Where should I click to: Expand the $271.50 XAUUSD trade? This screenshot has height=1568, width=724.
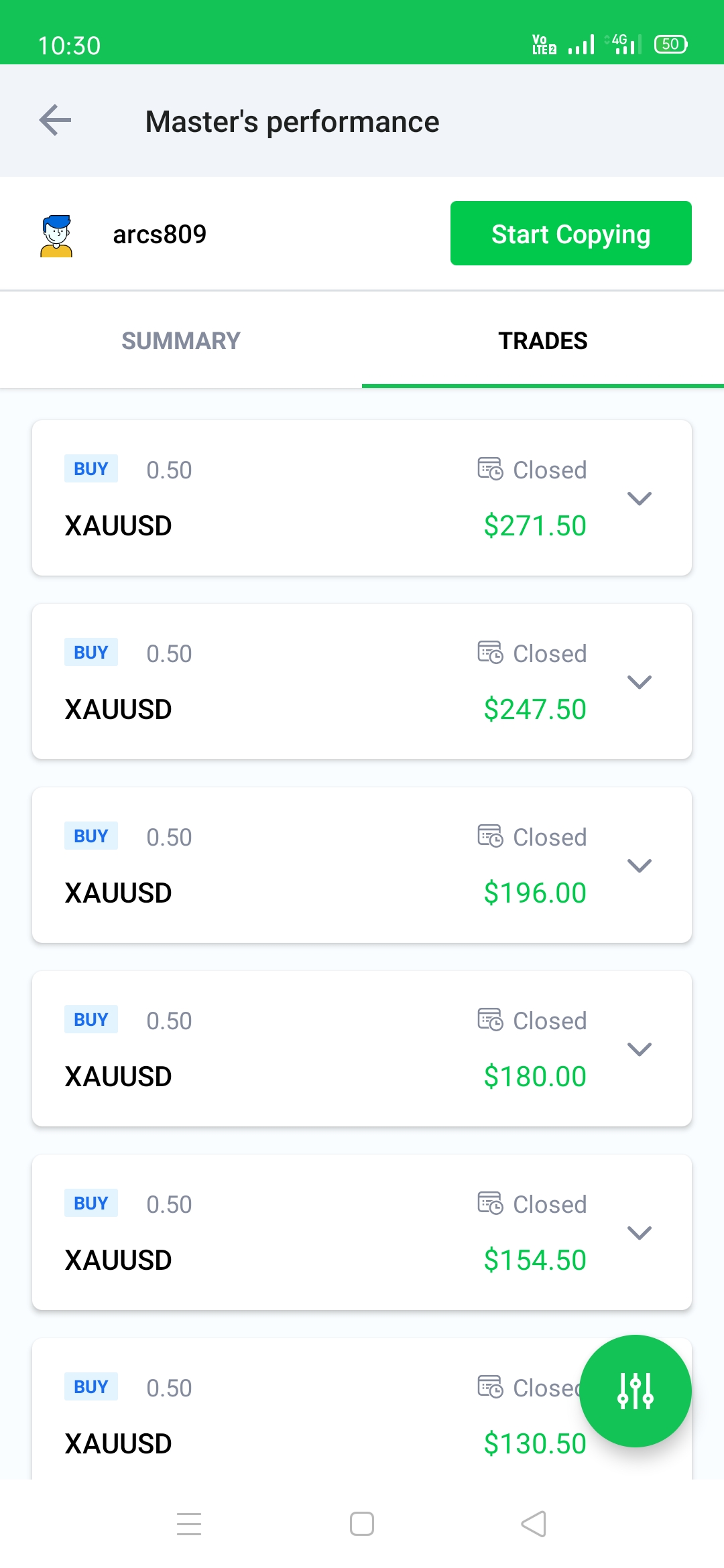(639, 498)
